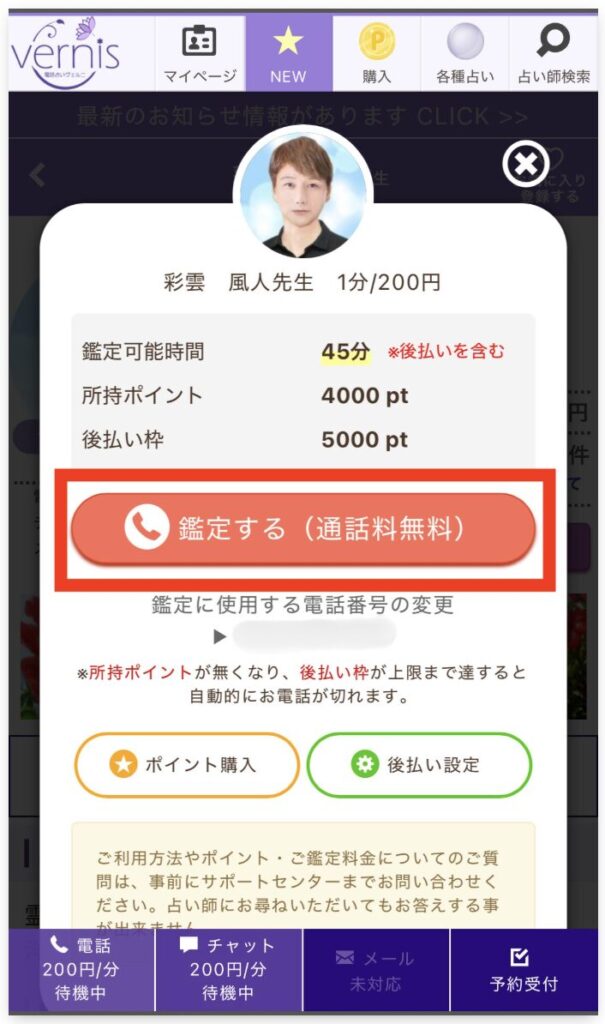The width and height of the screenshot is (605, 1024).
Task: Start the reading with 鑑定する button
Action: pyautogui.click(x=303, y=528)
